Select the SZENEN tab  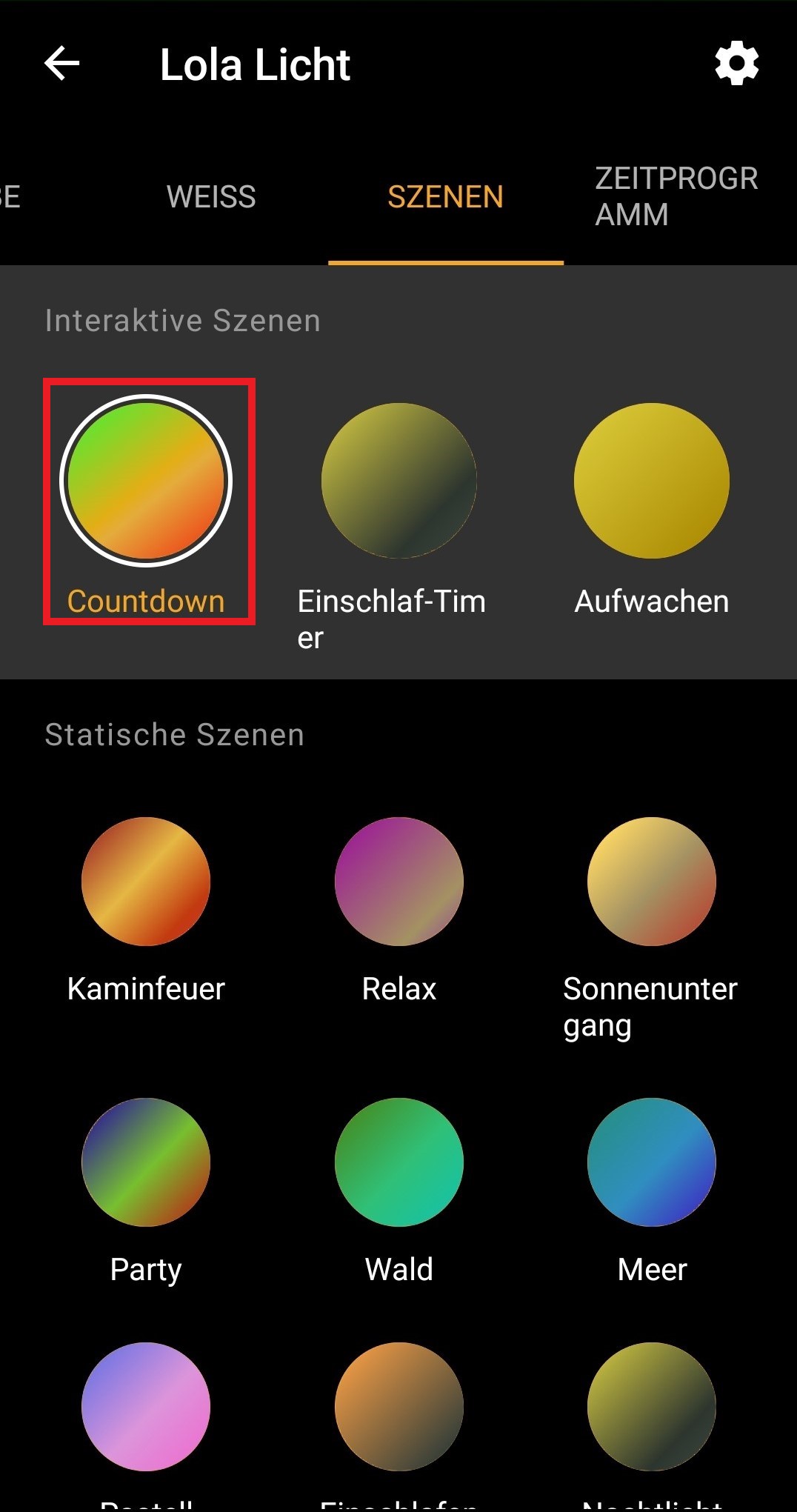click(x=445, y=197)
